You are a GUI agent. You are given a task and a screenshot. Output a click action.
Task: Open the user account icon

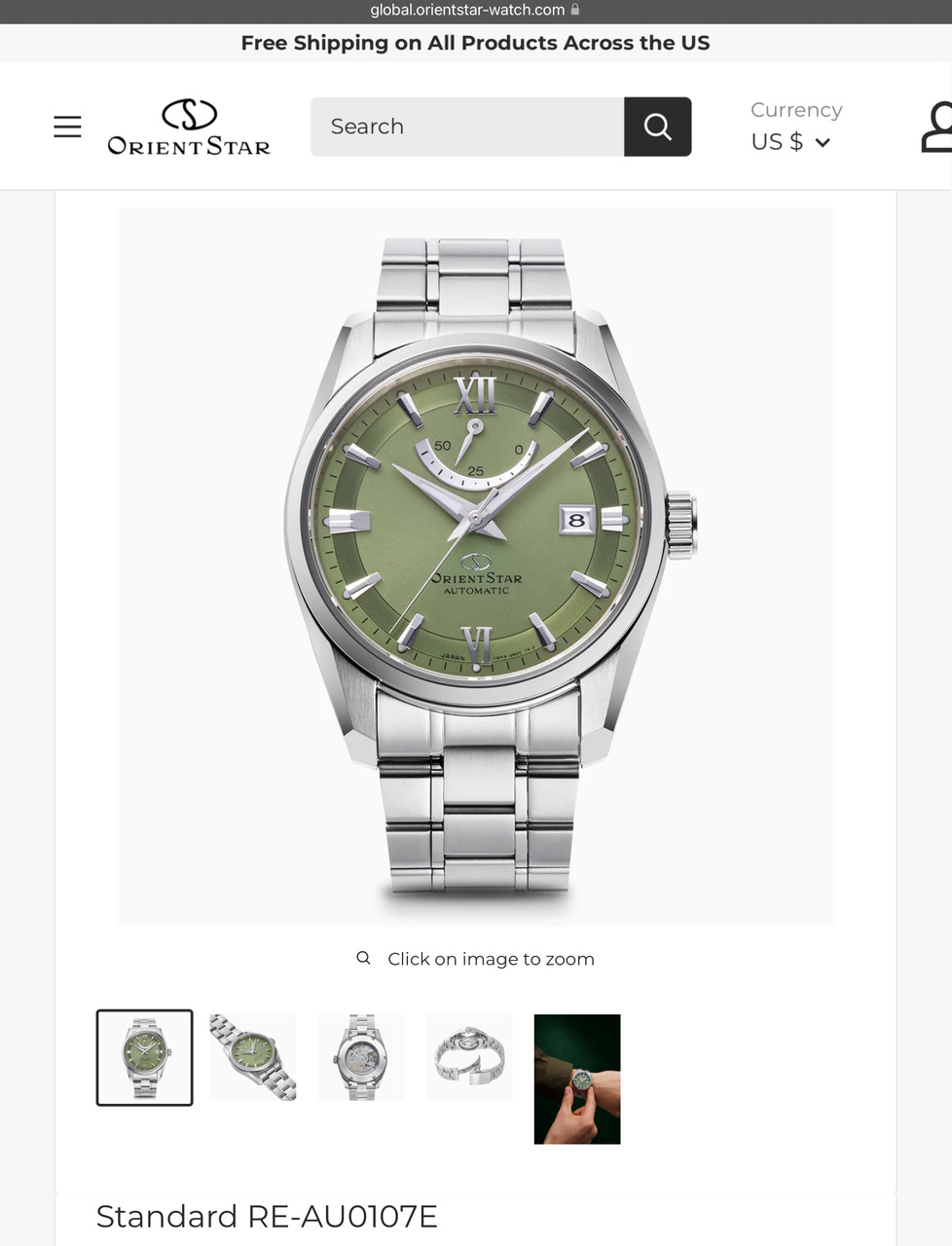pyautogui.click(x=937, y=127)
